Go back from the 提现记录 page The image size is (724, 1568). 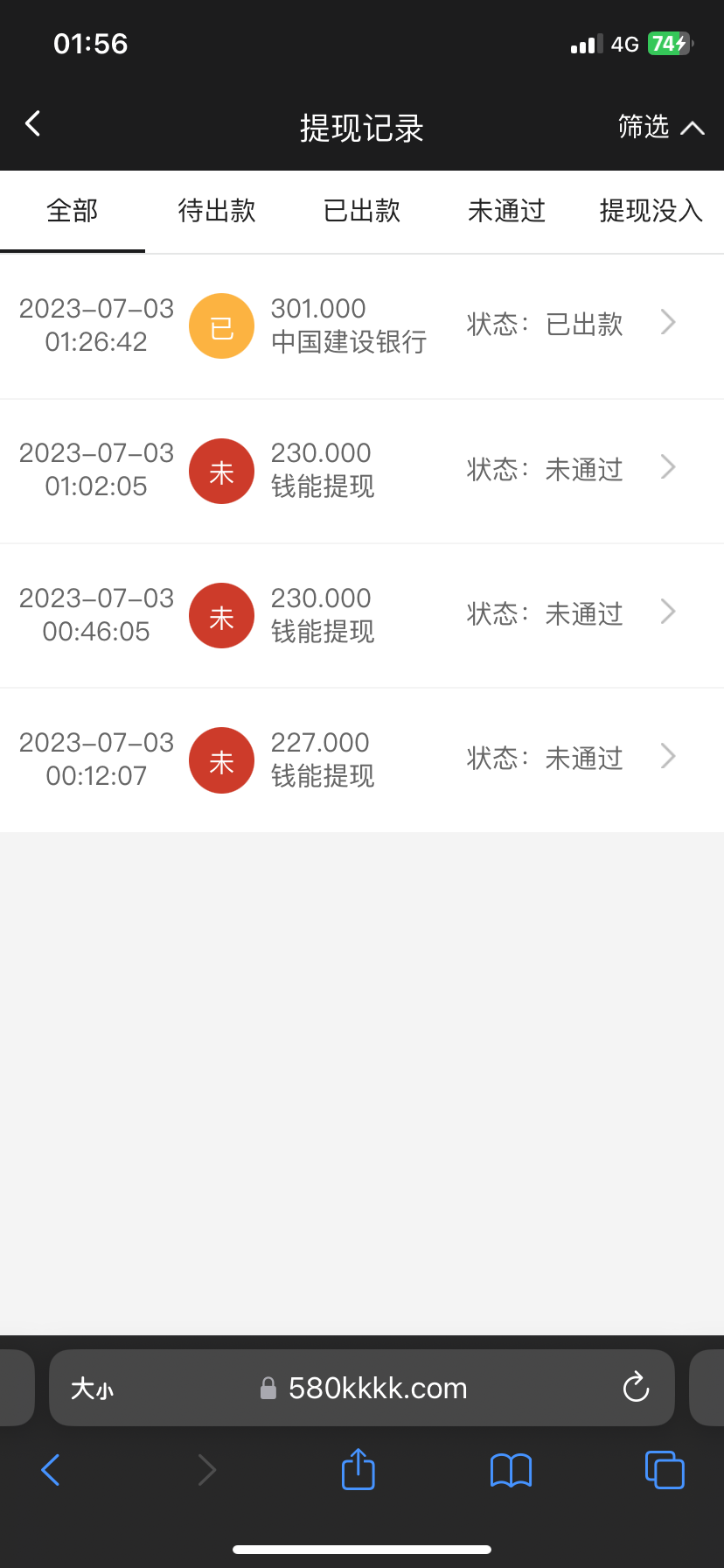pyautogui.click(x=33, y=124)
